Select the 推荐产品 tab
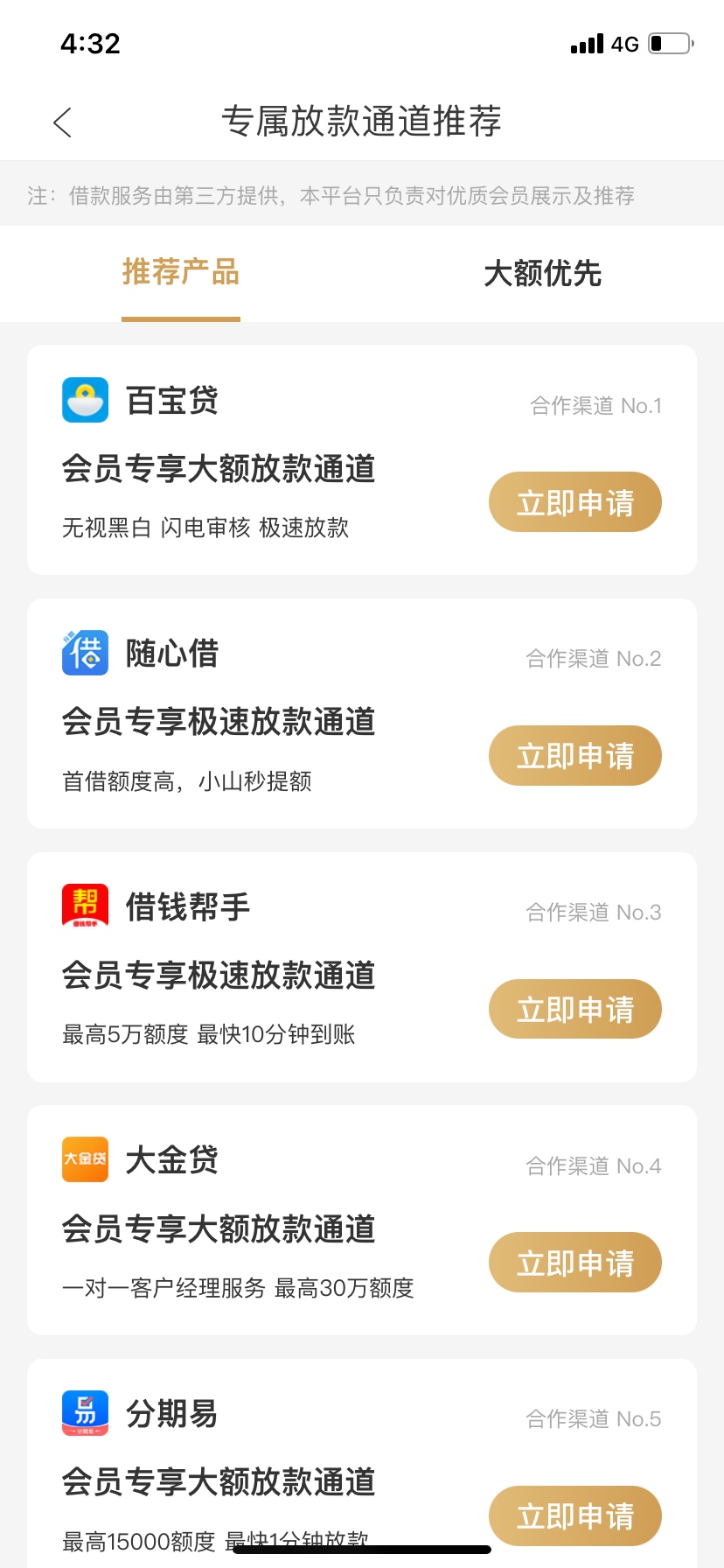Image resolution: width=724 pixels, height=1568 pixels. tap(181, 272)
